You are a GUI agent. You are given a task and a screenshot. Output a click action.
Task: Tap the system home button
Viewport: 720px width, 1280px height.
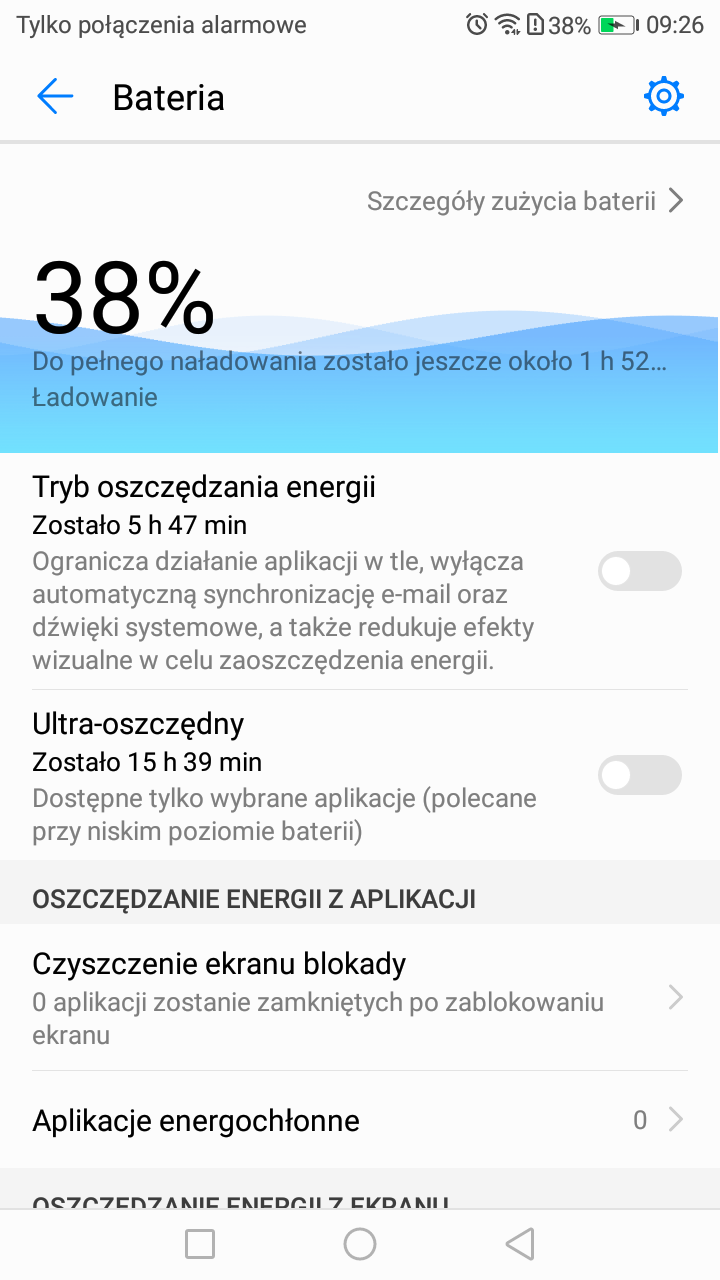point(360,1244)
